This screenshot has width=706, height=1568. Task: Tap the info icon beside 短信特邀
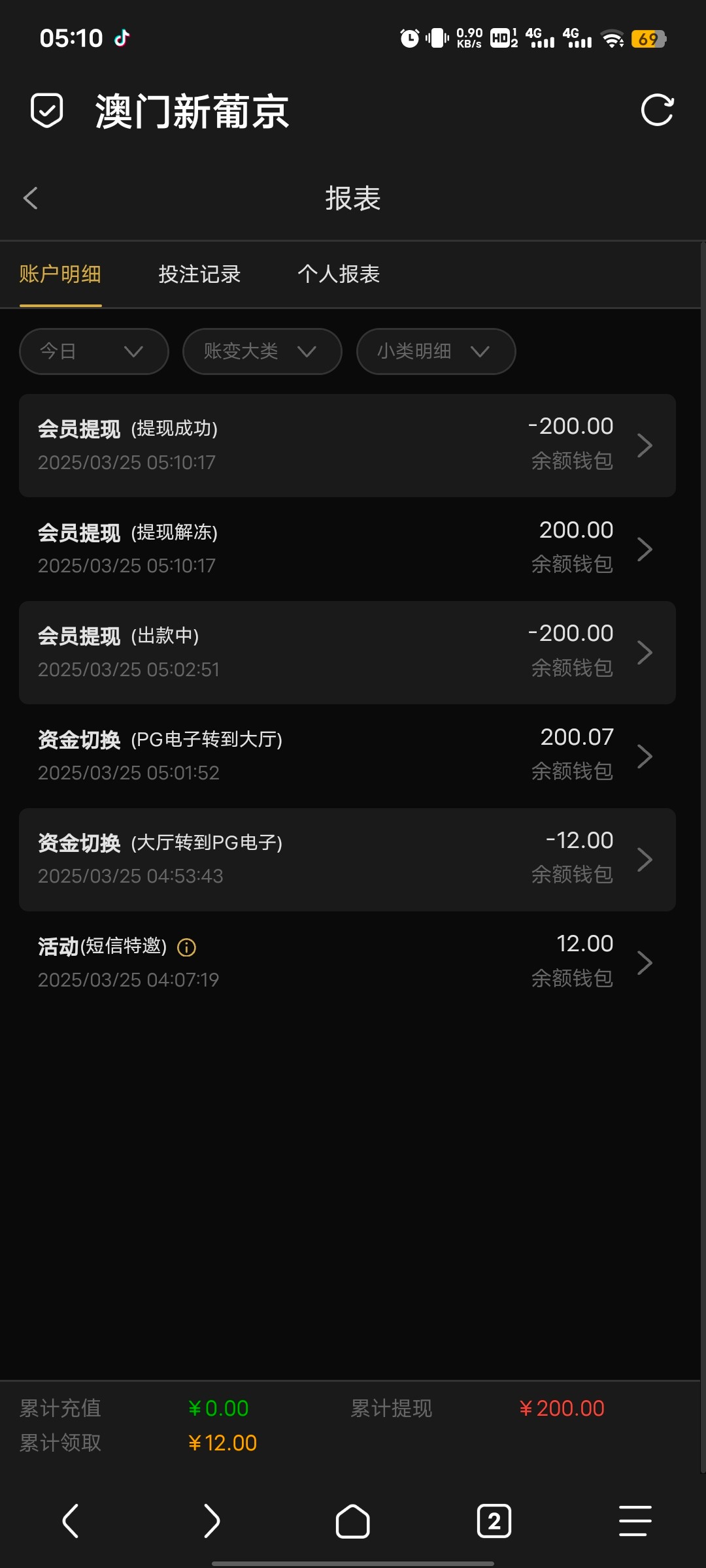point(187,947)
